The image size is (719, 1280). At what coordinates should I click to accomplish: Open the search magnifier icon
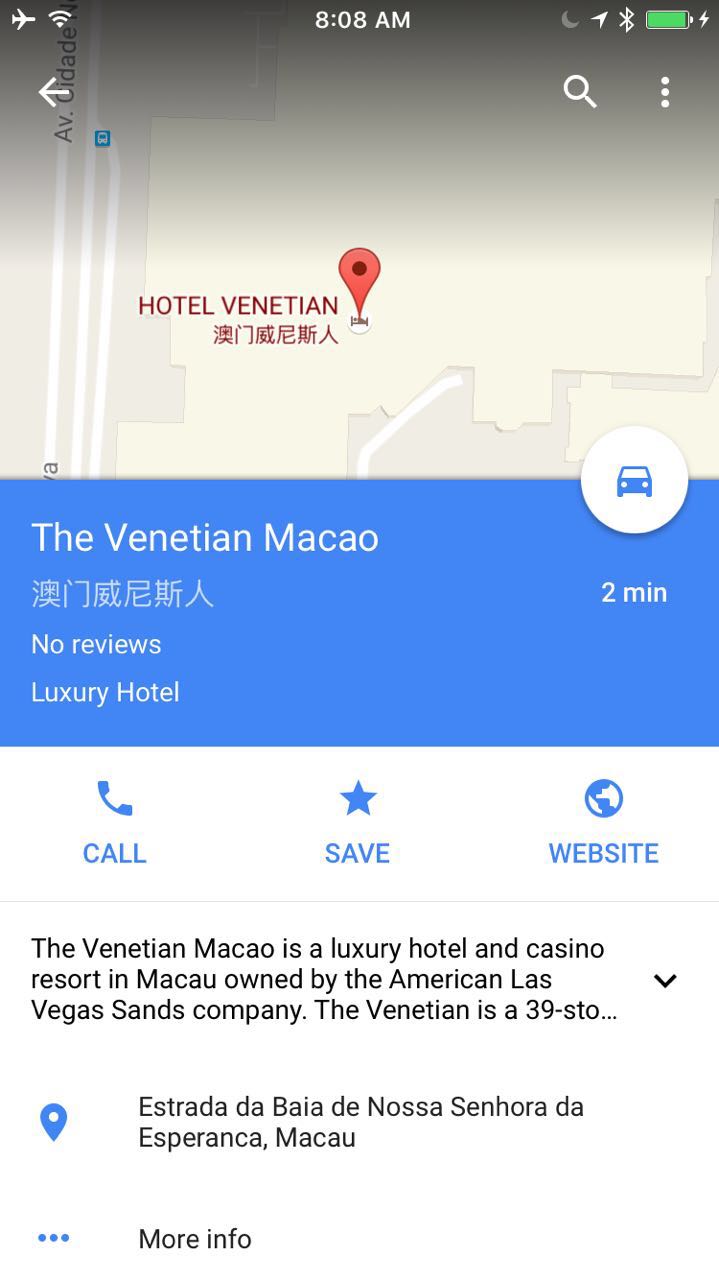580,92
